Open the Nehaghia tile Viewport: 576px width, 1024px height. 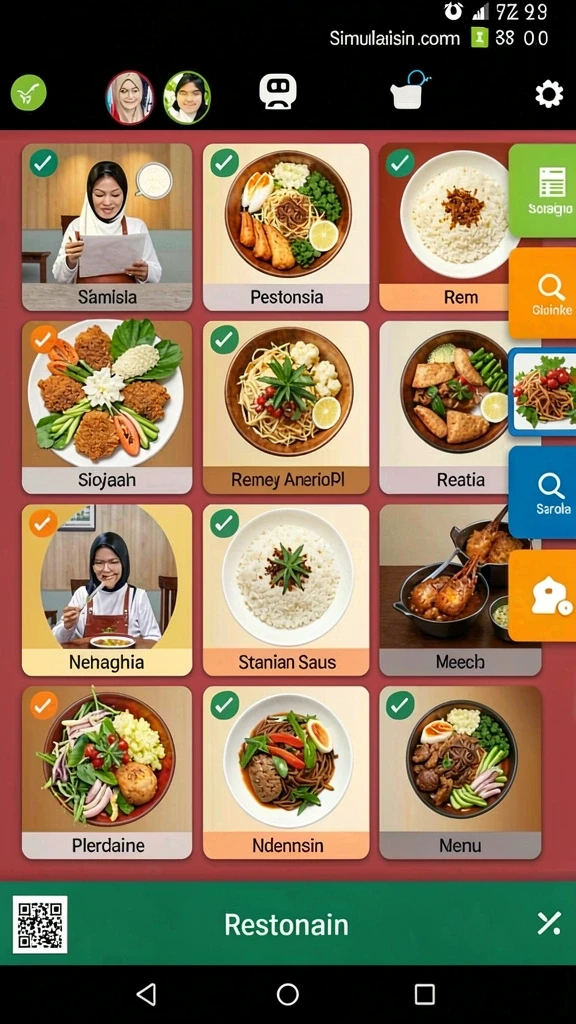[x=107, y=590]
